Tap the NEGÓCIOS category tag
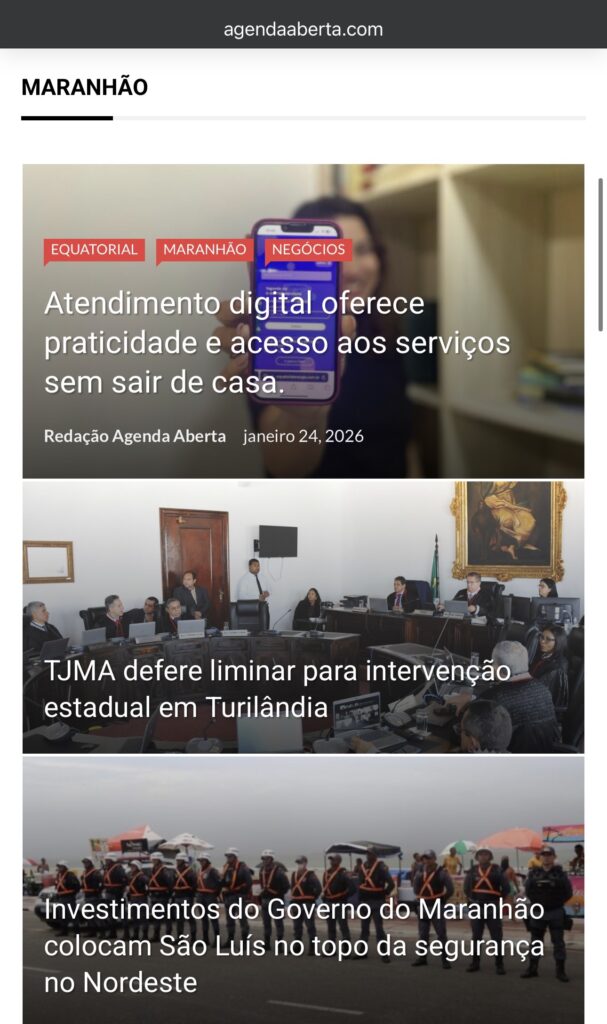The width and height of the screenshot is (607, 1024). (x=308, y=250)
